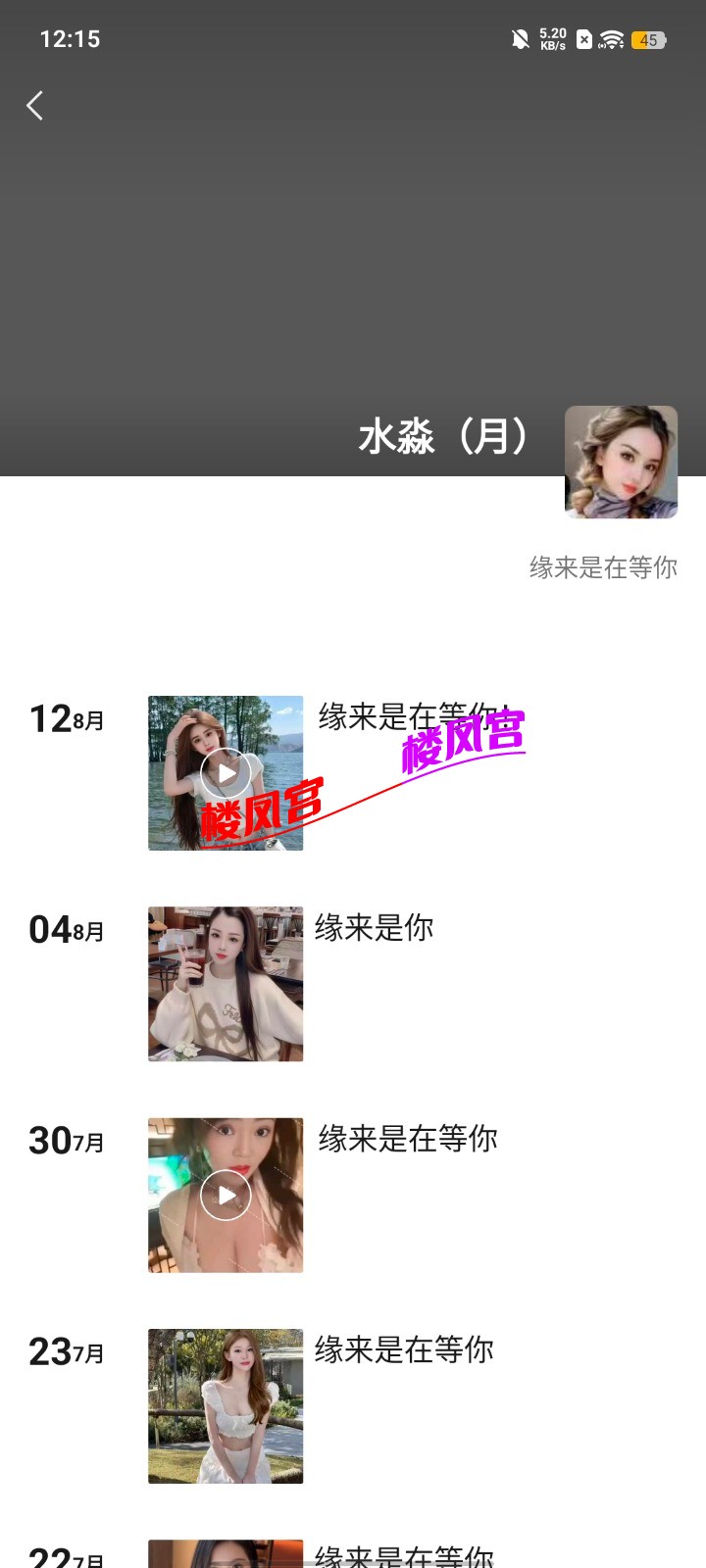Play the video posted on 30 July
This screenshot has width=706, height=1568.
pos(226,1196)
